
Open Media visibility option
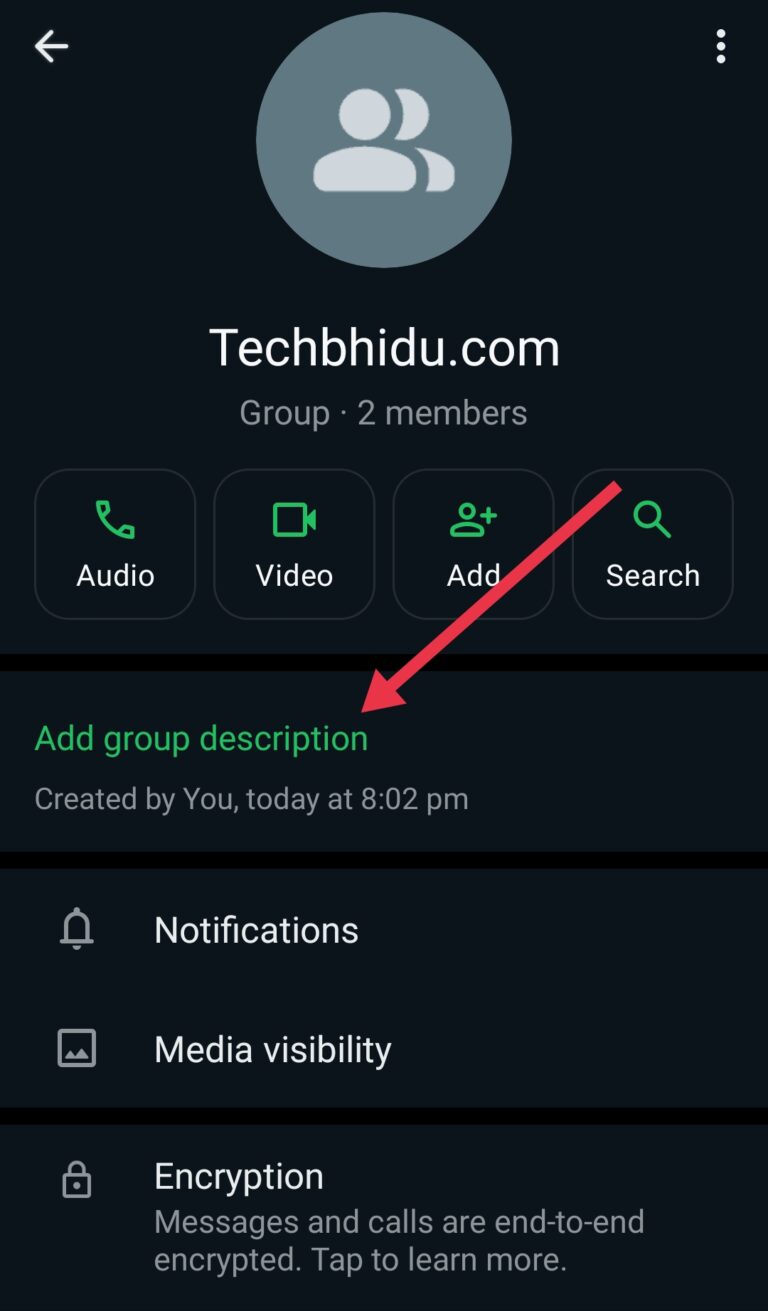(272, 1049)
